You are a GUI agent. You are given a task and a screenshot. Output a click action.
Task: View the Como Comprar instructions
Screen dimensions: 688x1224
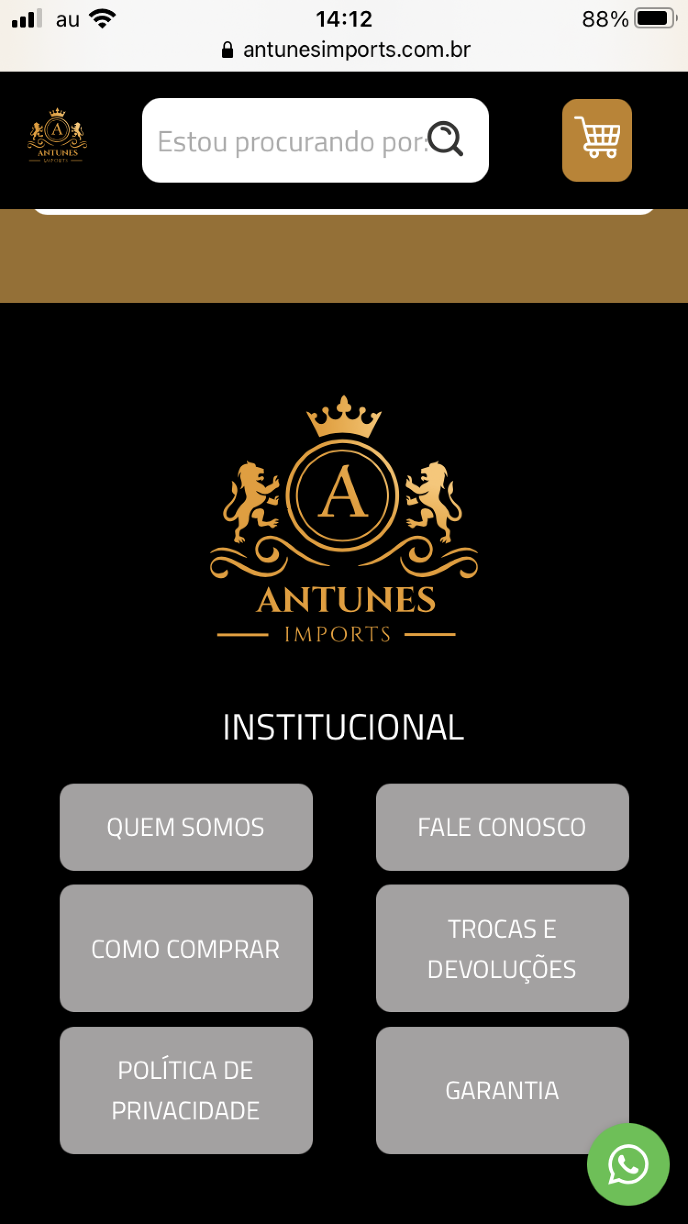[x=186, y=948]
